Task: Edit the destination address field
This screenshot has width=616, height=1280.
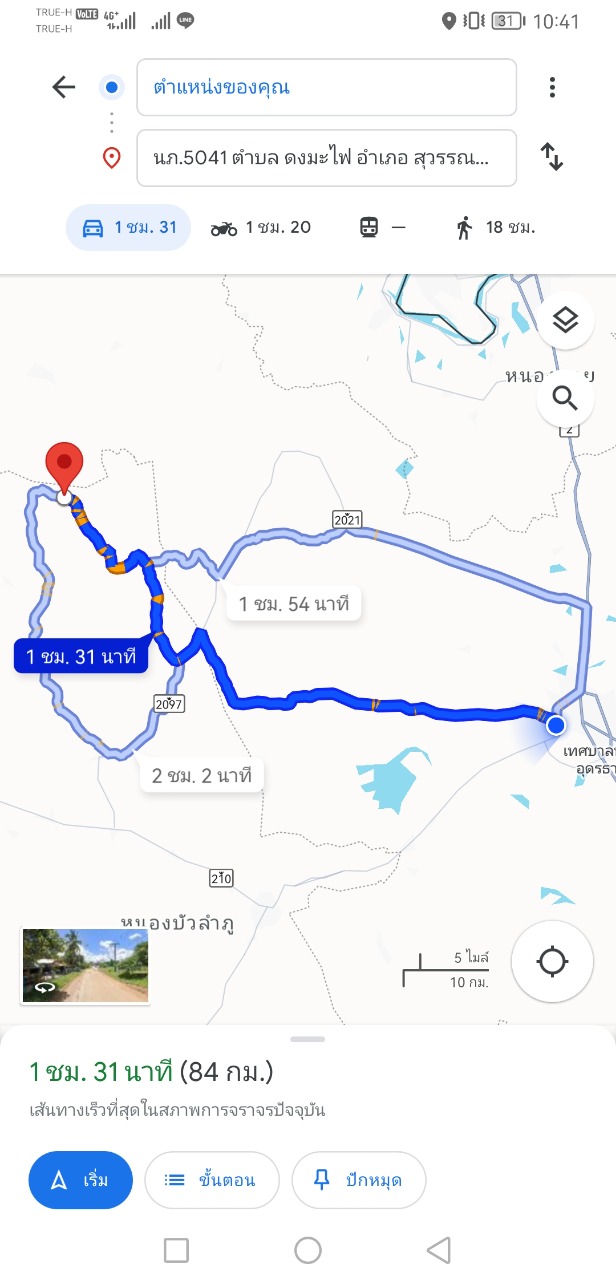Action: [x=326, y=158]
